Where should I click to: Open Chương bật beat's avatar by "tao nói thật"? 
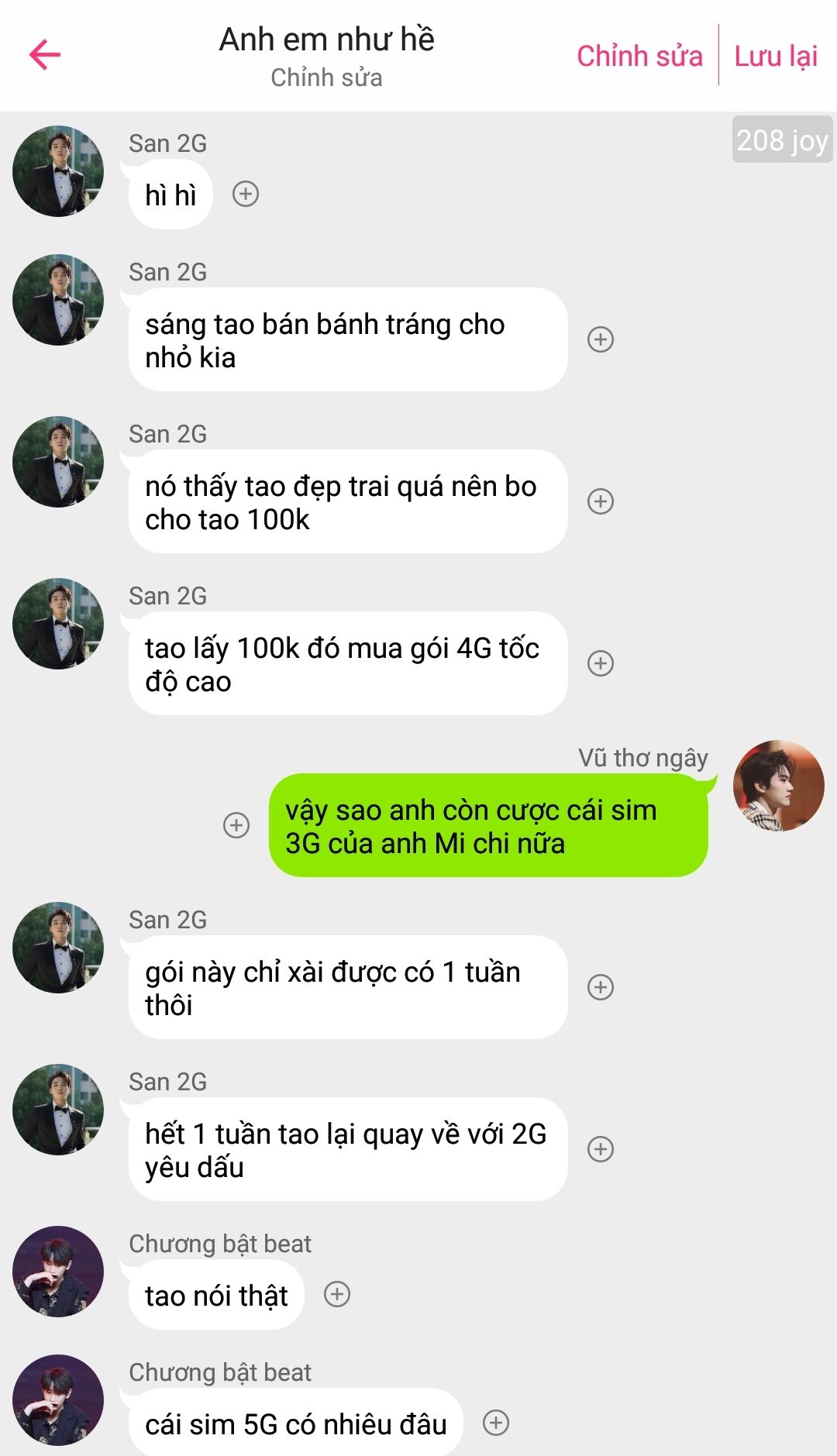[x=58, y=1272]
